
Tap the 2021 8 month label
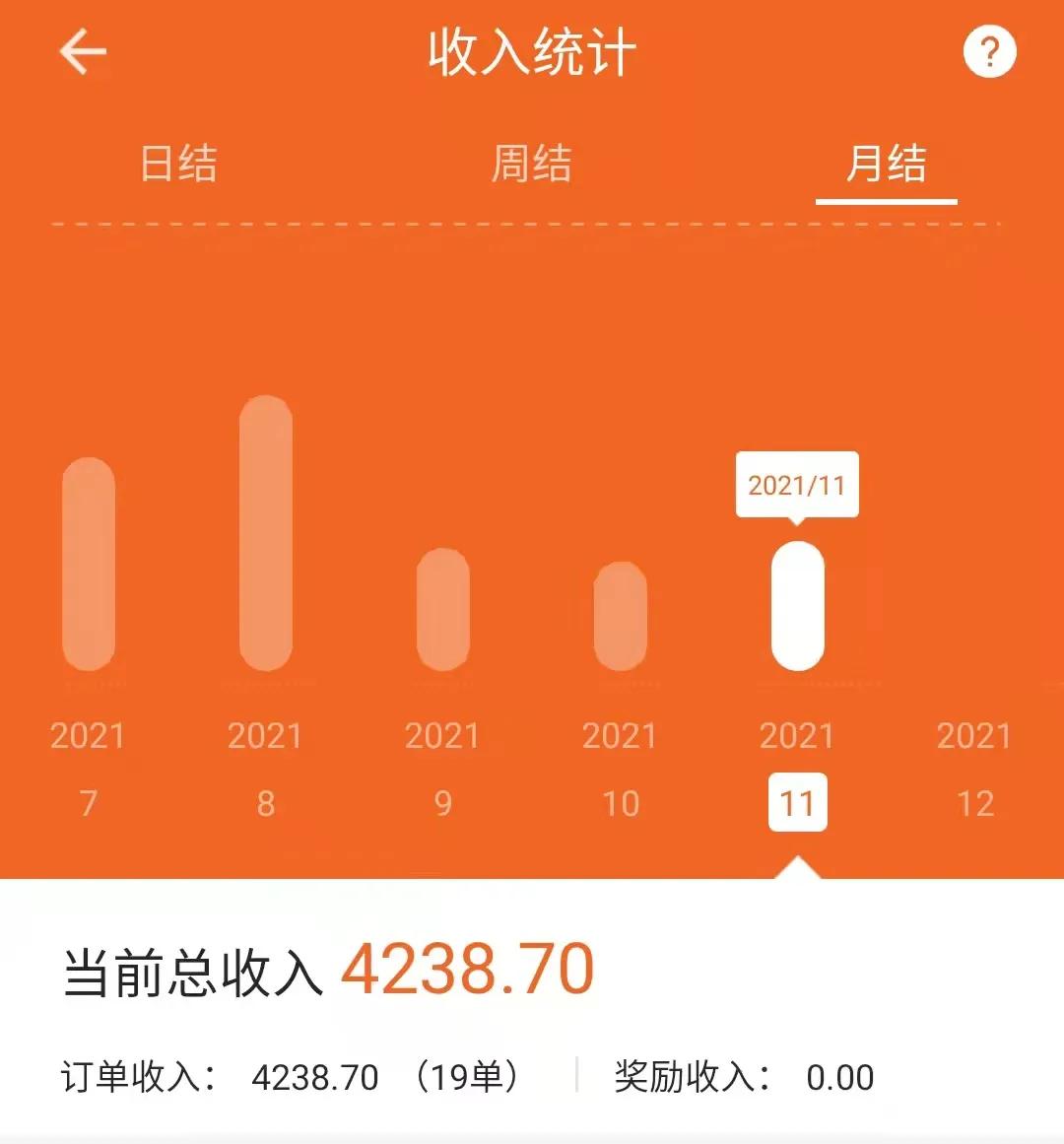click(266, 769)
